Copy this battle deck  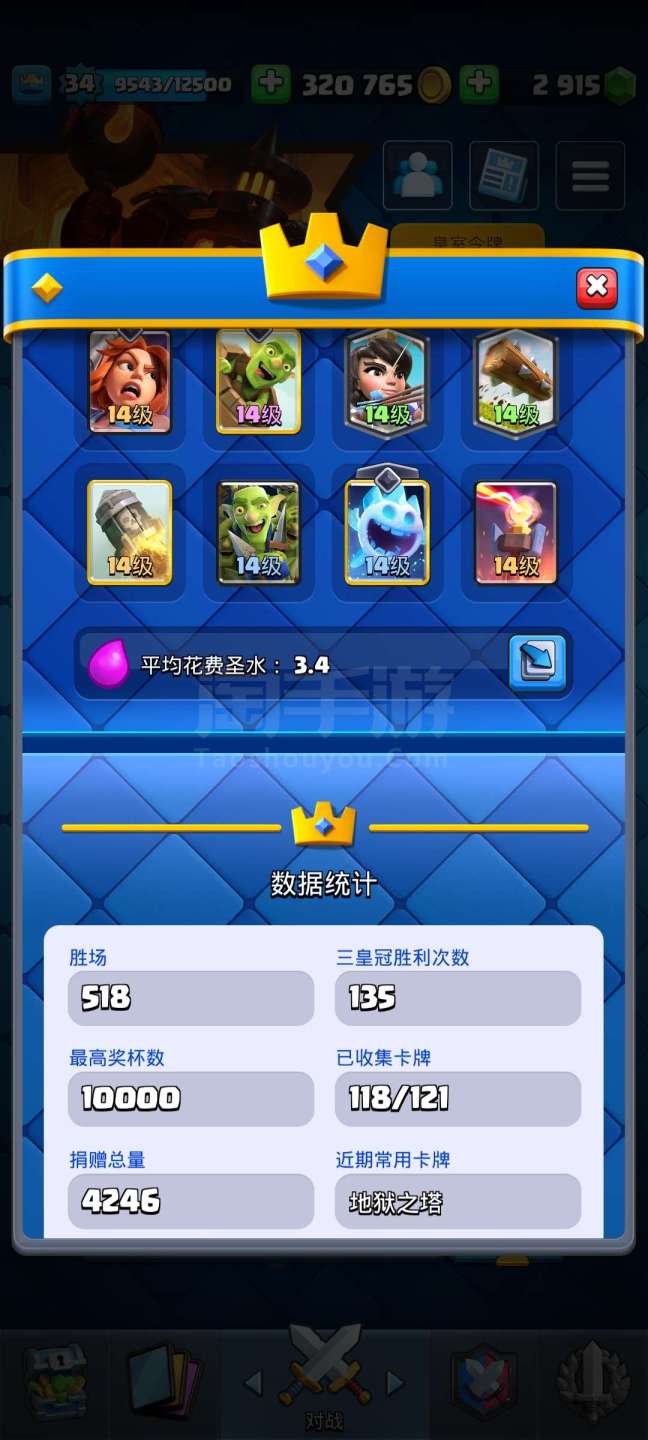click(x=537, y=662)
